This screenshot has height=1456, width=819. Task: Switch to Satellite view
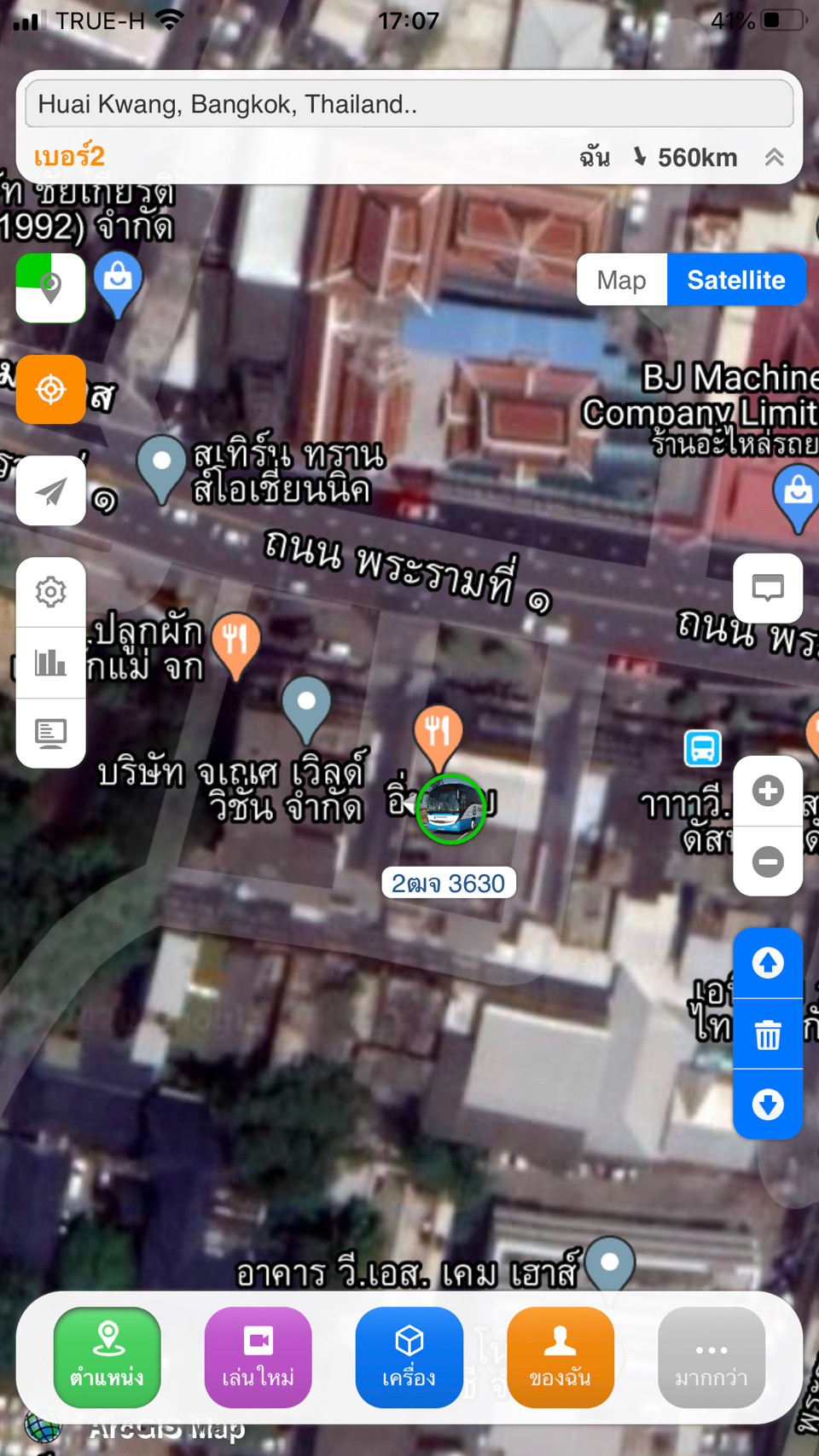click(x=735, y=280)
